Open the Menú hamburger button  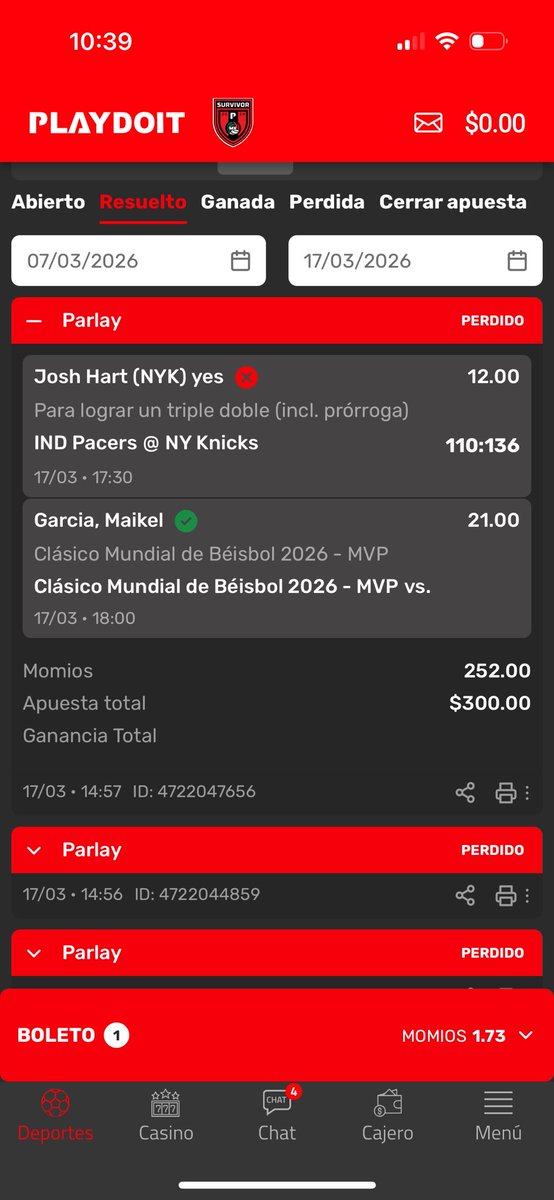[498, 1115]
